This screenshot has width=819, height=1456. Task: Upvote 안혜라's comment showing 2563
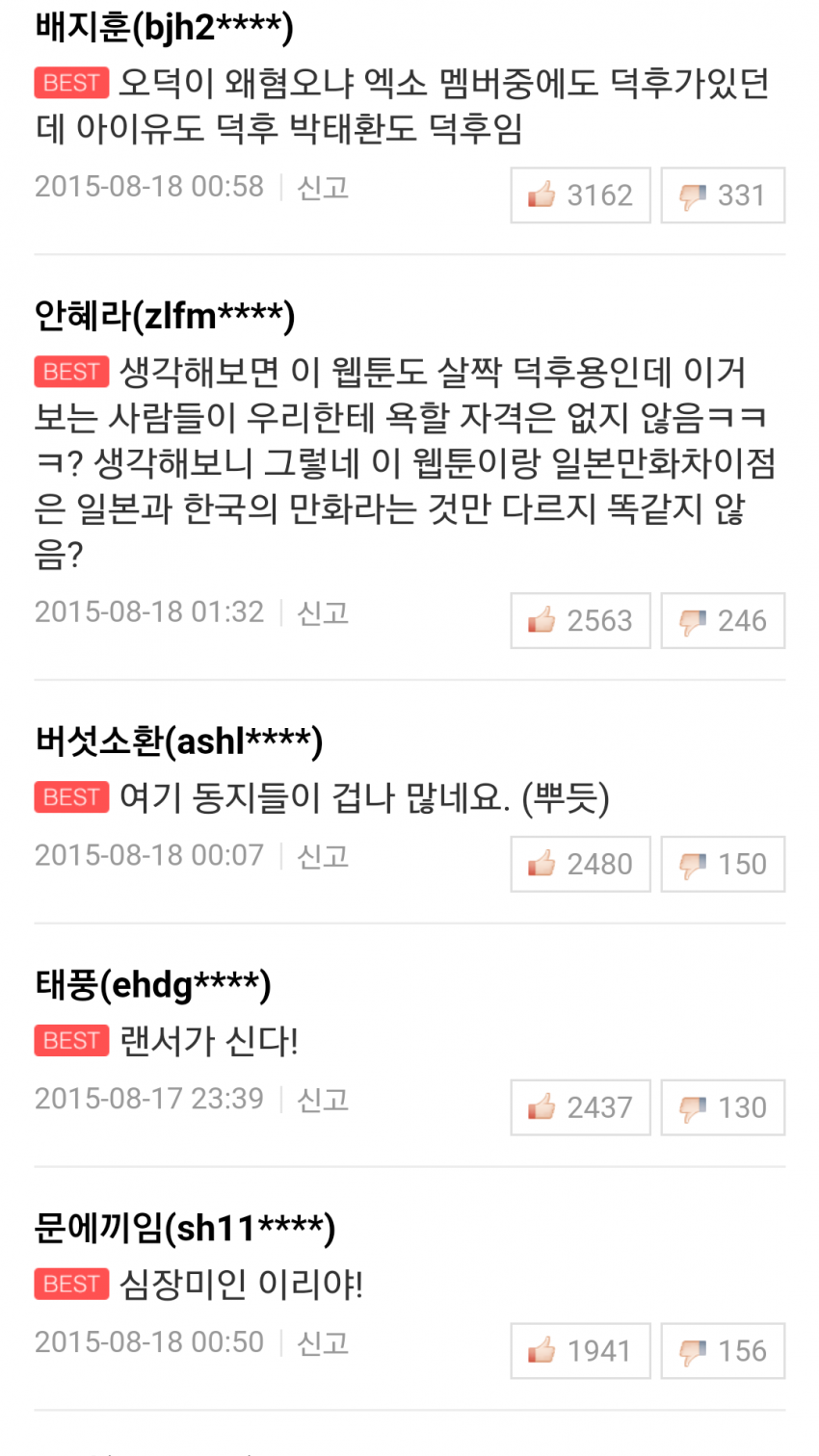580,621
